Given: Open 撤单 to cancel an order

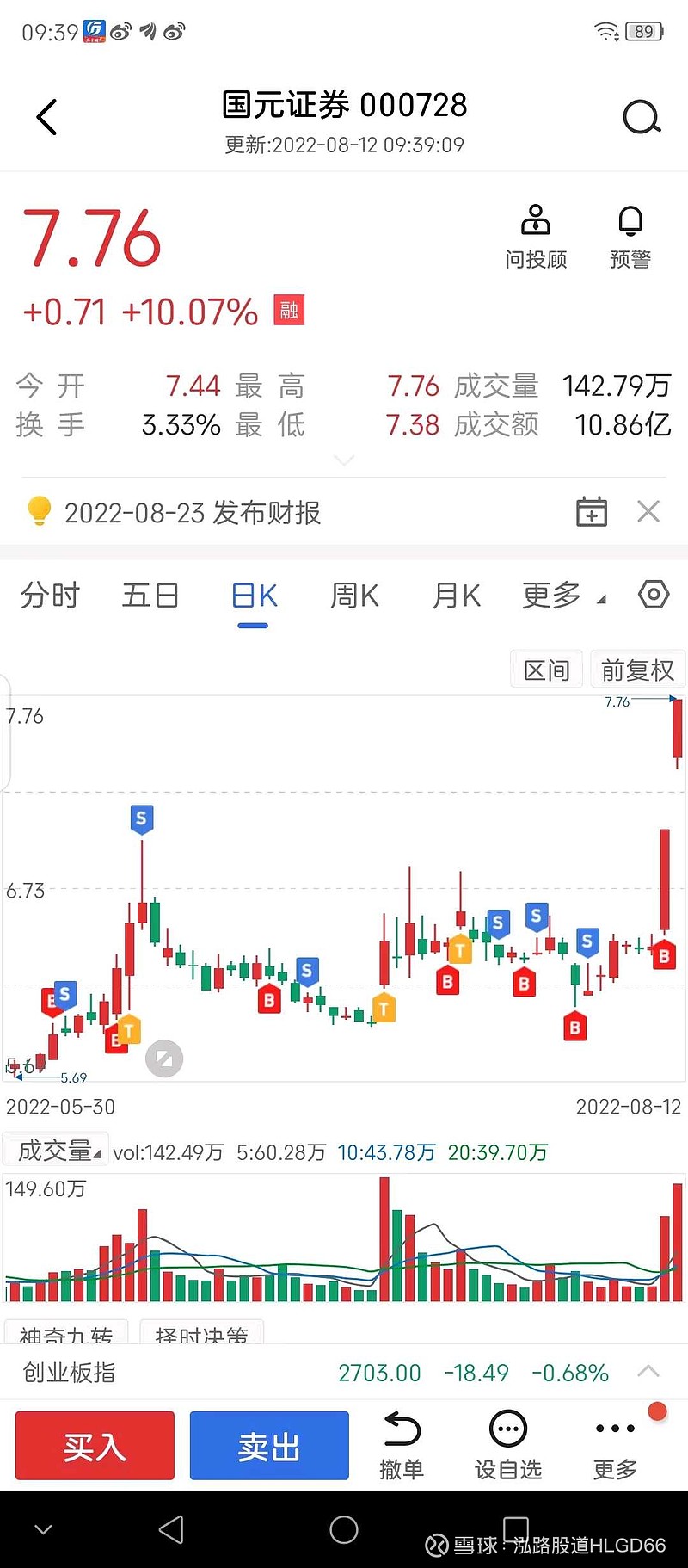Looking at the screenshot, I should click(402, 1446).
